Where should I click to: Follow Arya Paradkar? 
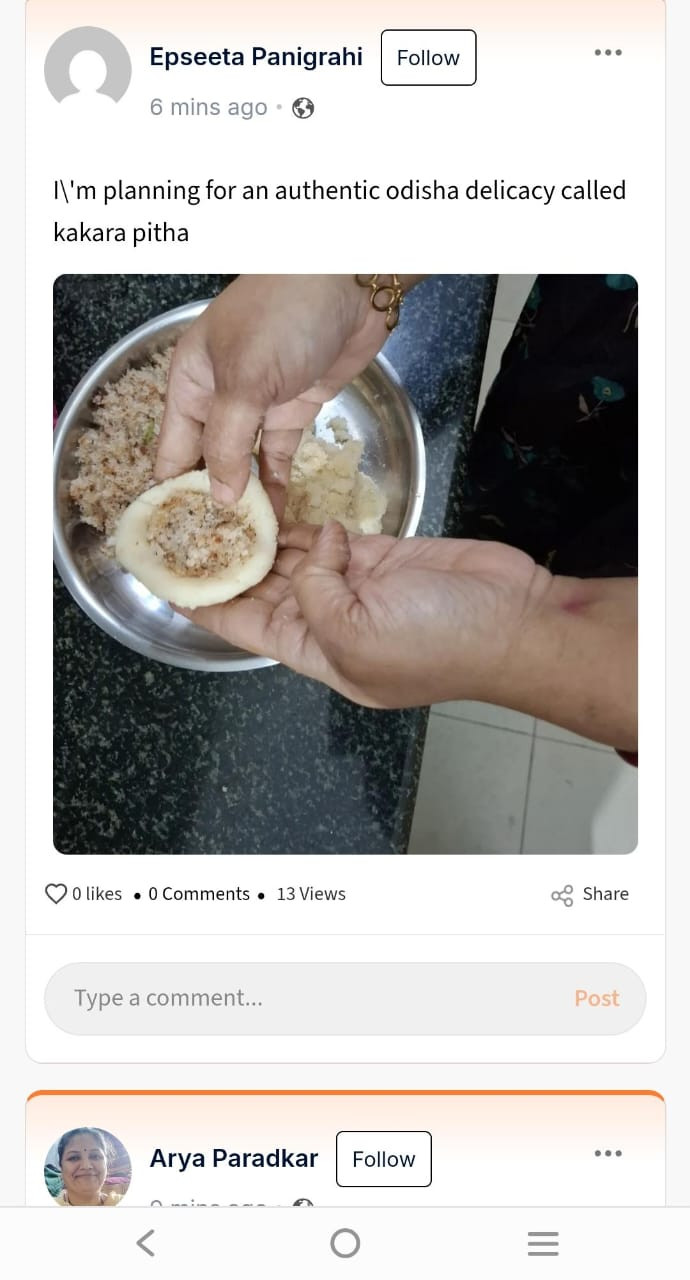click(383, 1159)
